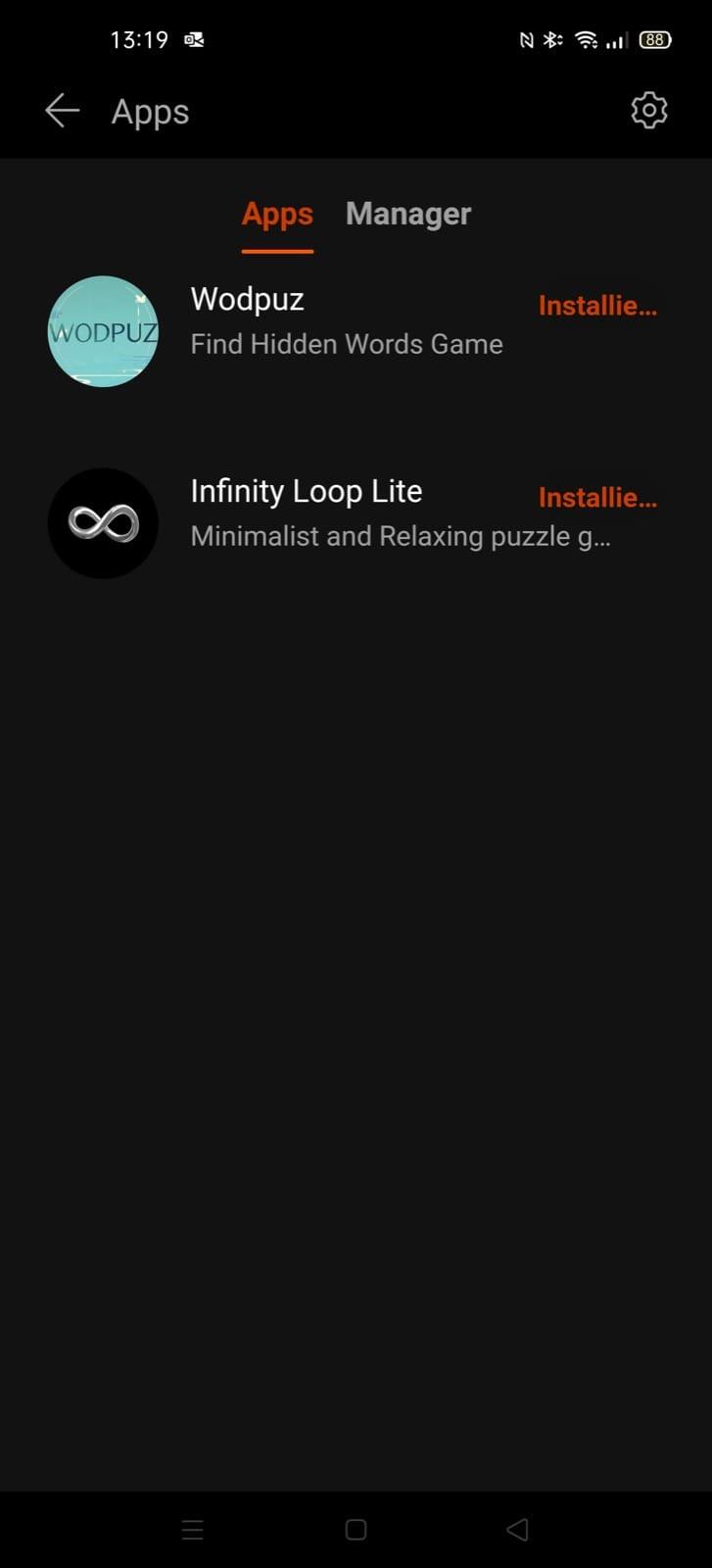Open the Wodpuz app entry
Image resolution: width=712 pixels, height=1568 pixels.
point(294,320)
